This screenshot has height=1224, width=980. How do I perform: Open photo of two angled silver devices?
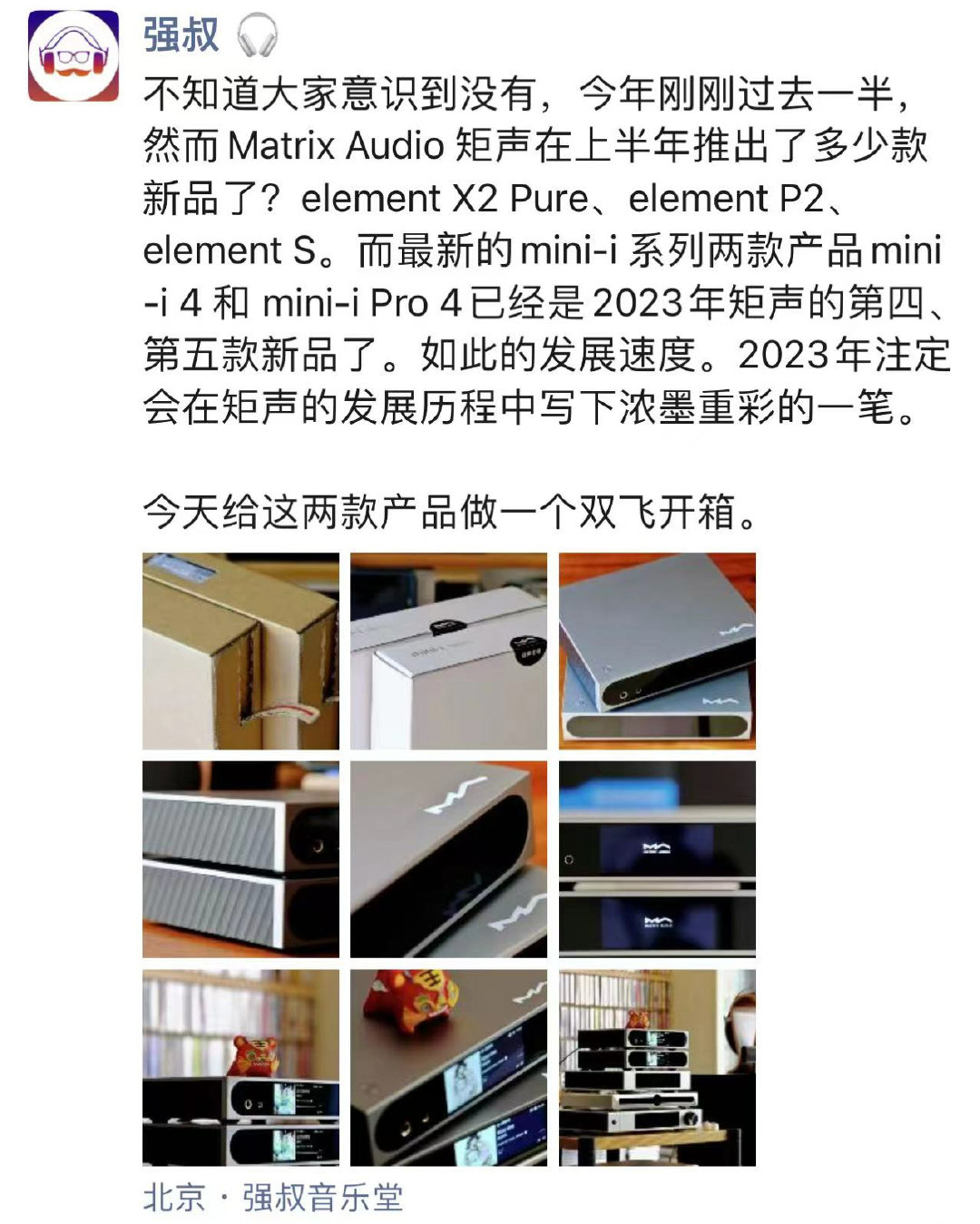click(x=657, y=651)
